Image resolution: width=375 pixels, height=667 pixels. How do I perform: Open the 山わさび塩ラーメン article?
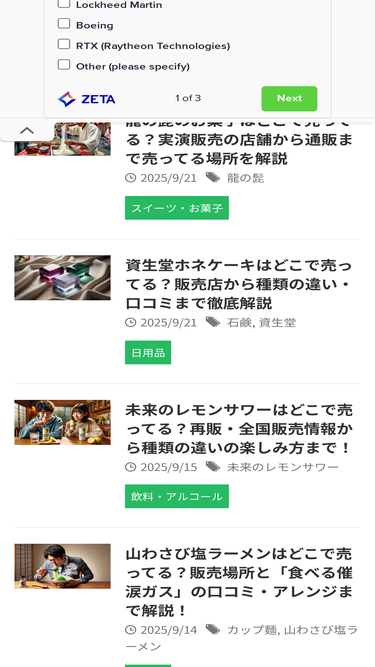[239, 583]
